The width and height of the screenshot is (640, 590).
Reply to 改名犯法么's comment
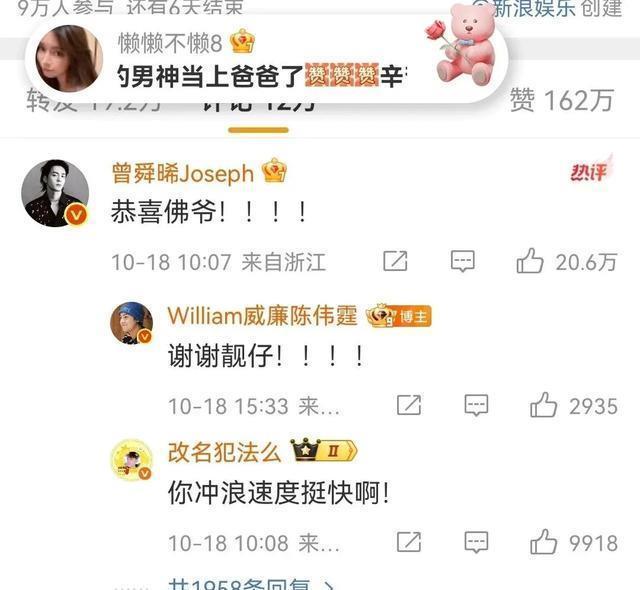[476, 543]
